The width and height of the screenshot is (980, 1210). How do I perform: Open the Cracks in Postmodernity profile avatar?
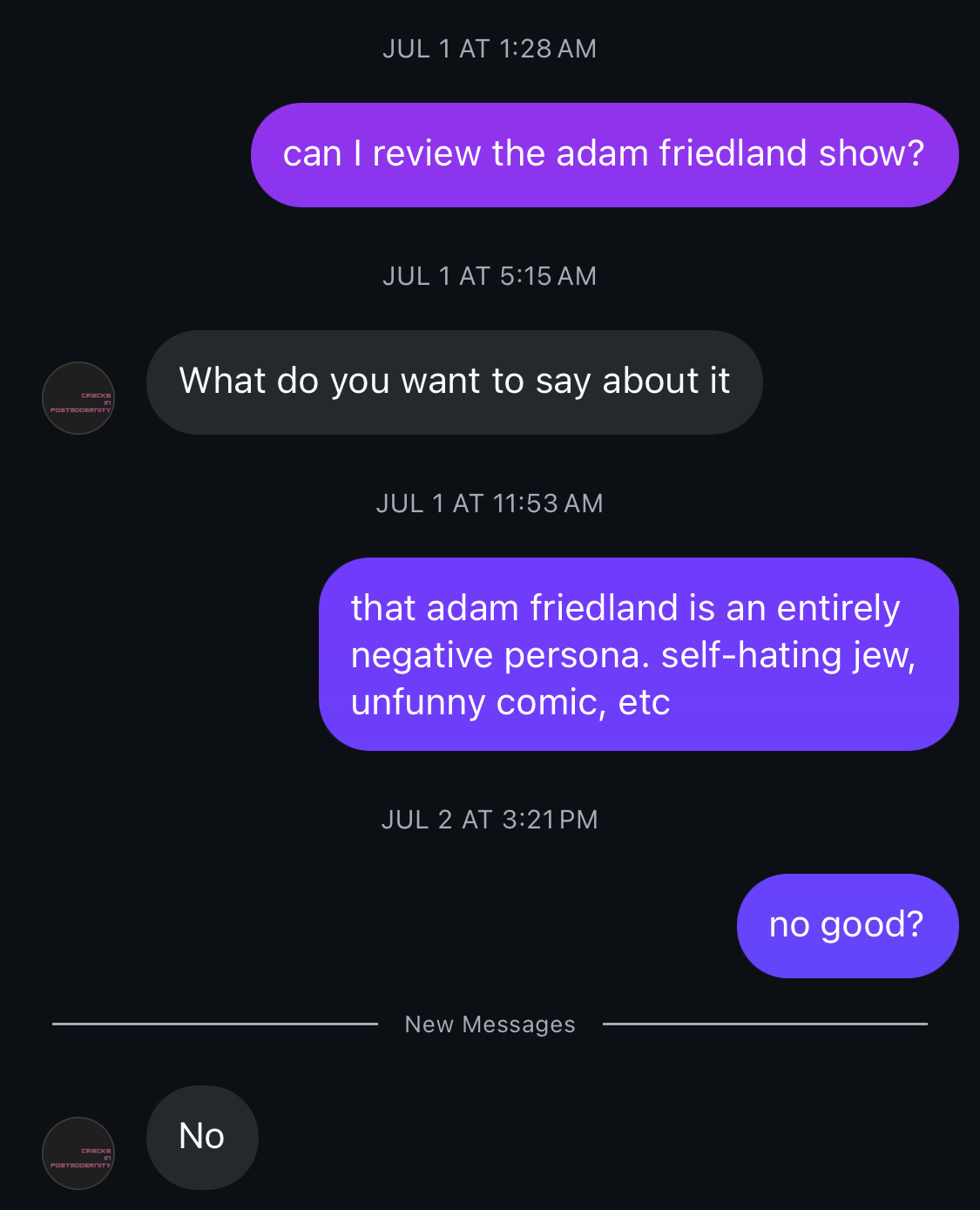coord(78,399)
